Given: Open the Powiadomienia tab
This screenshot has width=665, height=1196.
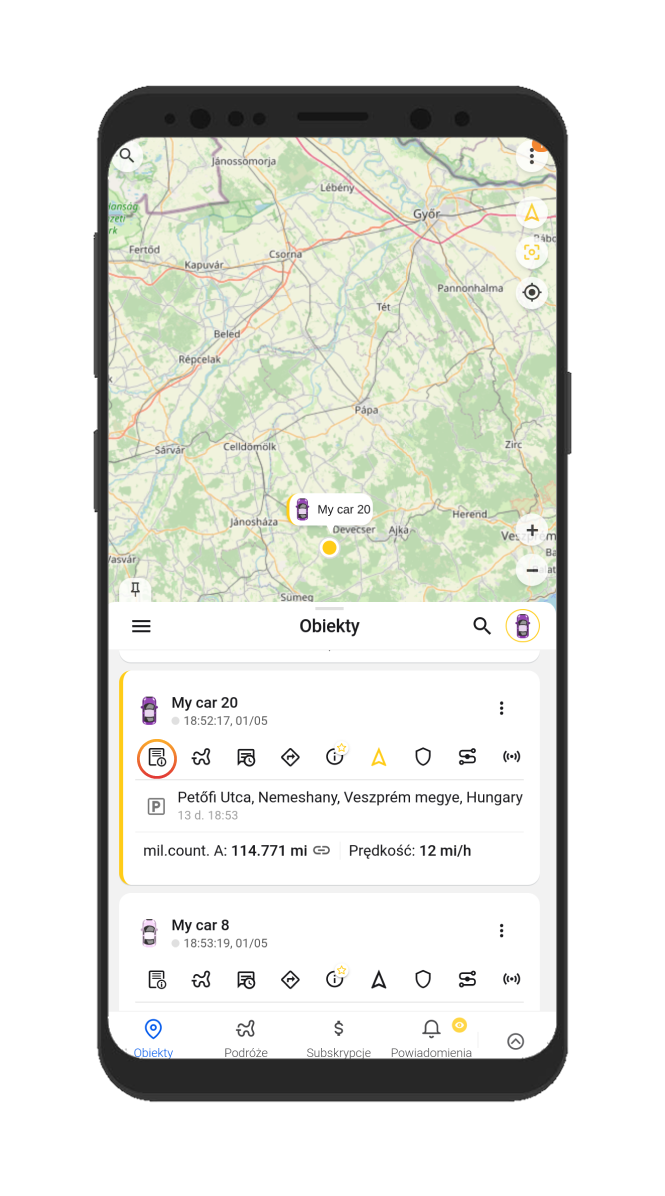Looking at the screenshot, I should (431, 1036).
